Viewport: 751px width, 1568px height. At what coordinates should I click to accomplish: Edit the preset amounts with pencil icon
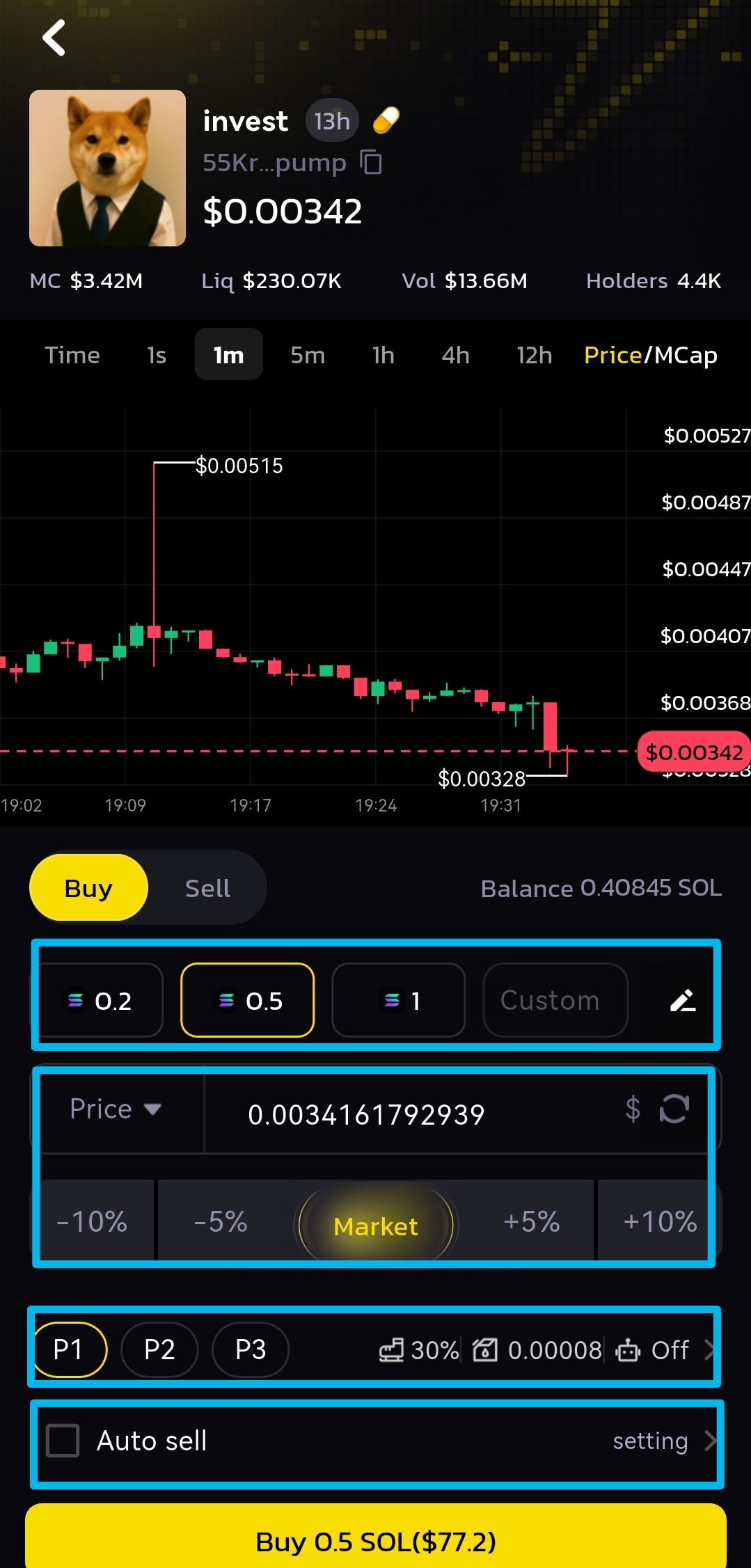click(x=683, y=1001)
